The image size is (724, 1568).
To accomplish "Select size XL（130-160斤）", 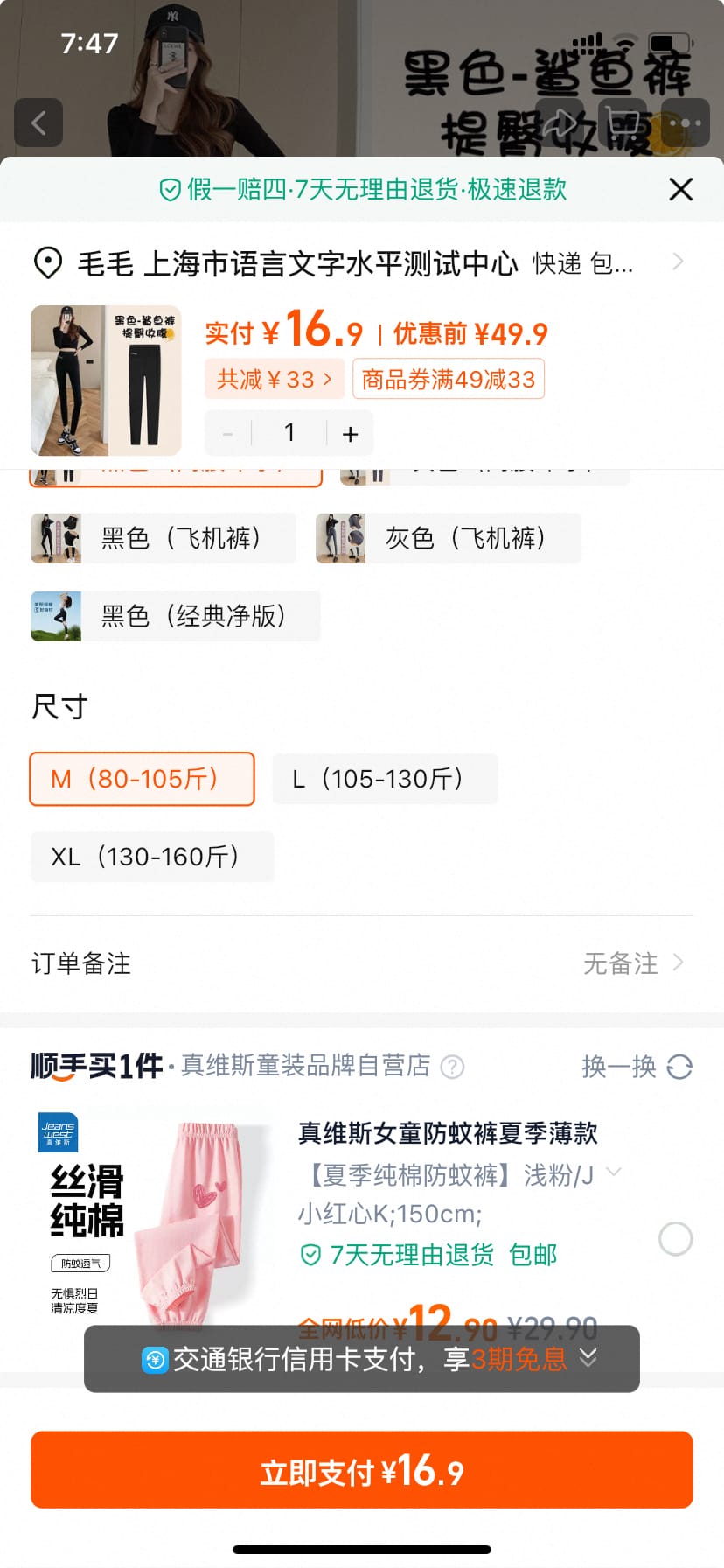I will [151, 857].
